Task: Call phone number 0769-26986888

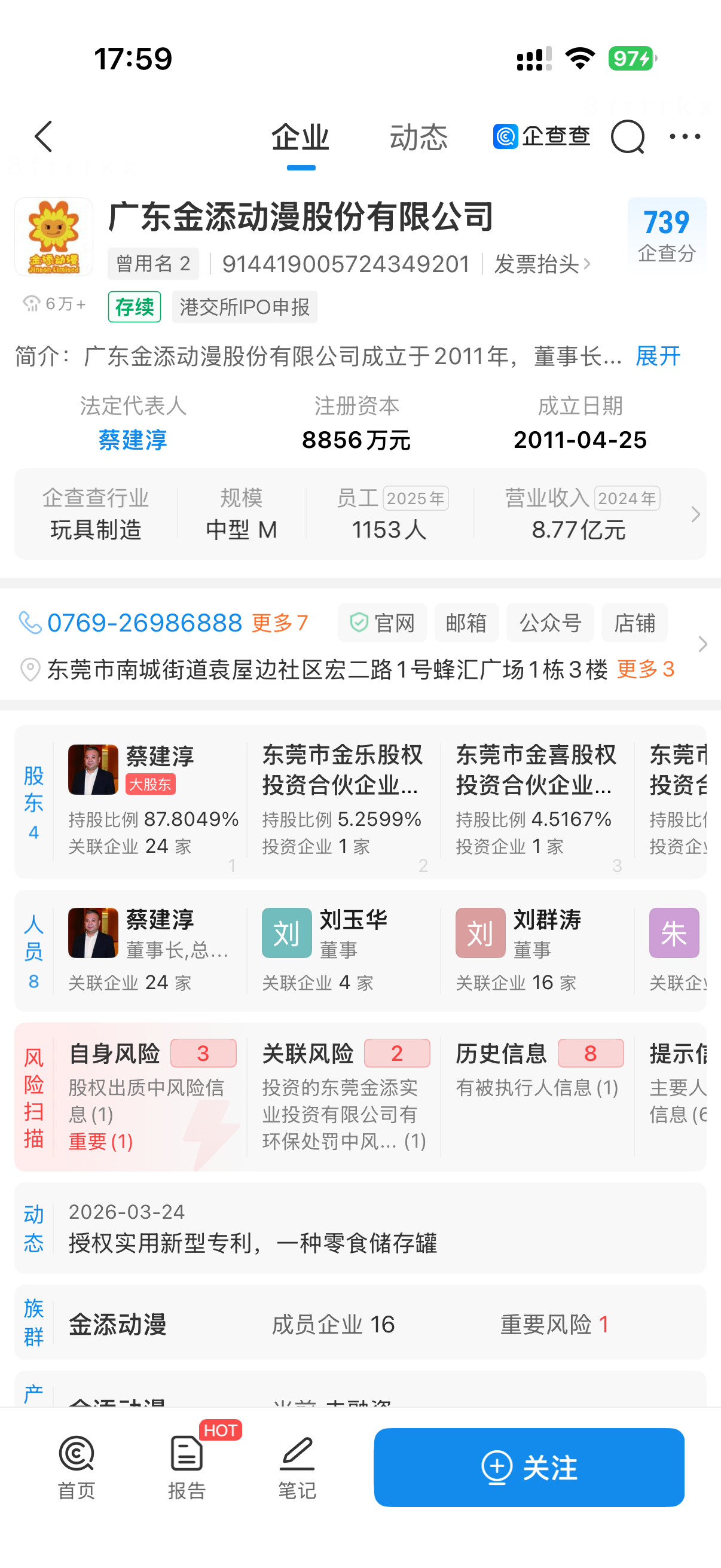Action: pos(144,623)
